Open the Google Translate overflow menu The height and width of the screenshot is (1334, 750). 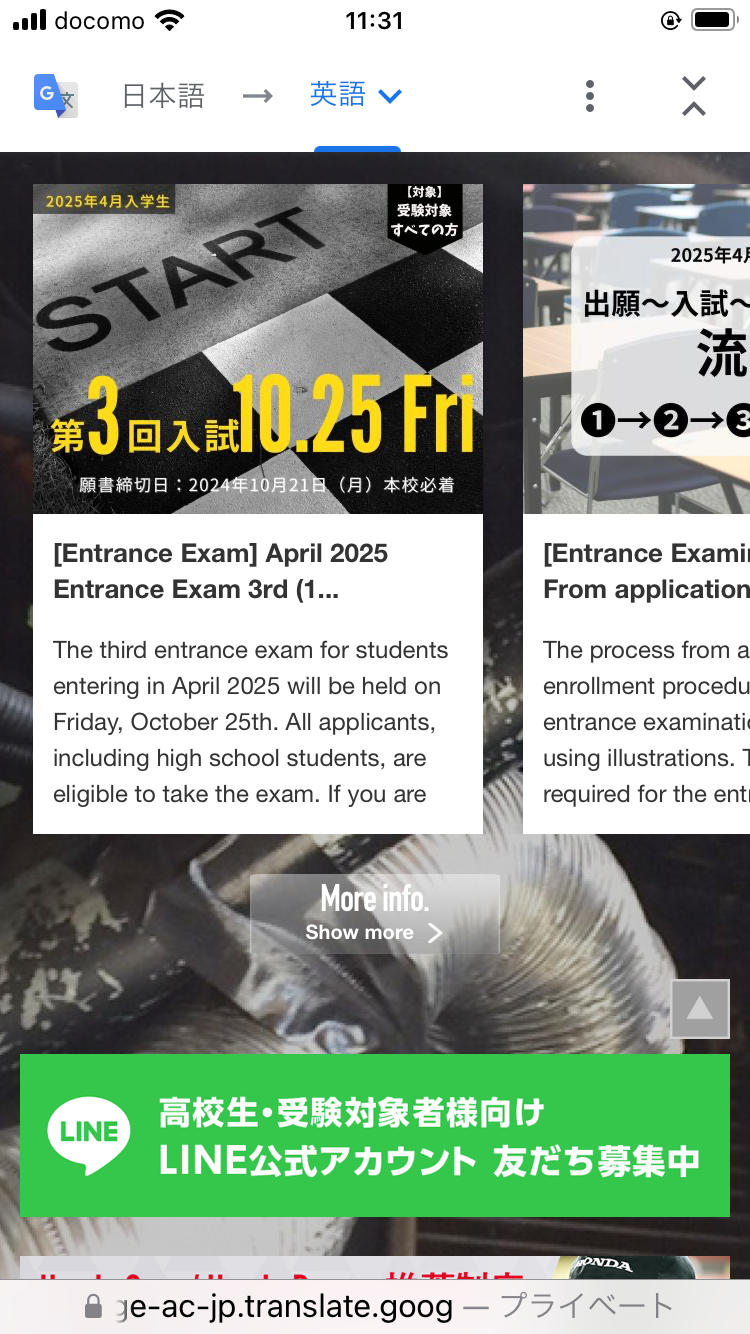tap(590, 96)
